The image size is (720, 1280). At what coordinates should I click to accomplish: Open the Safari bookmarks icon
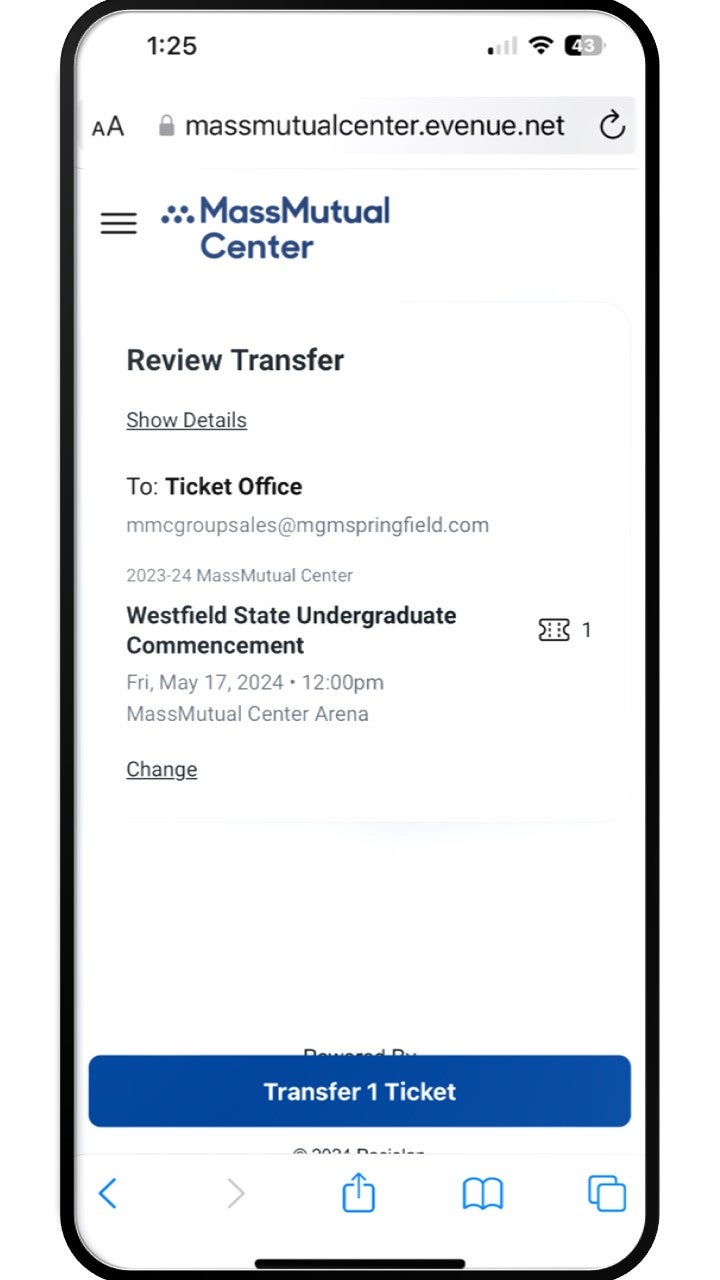(x=484, y=1193)
